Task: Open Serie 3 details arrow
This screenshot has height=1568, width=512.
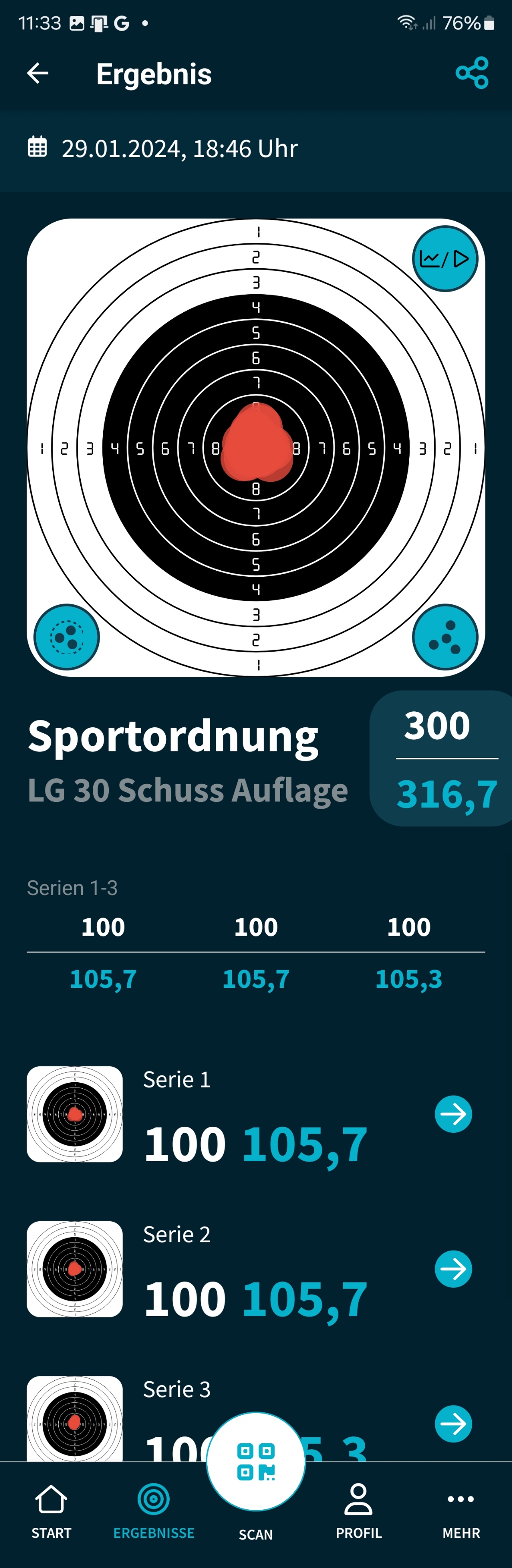Action: [x=453, y=1423]
